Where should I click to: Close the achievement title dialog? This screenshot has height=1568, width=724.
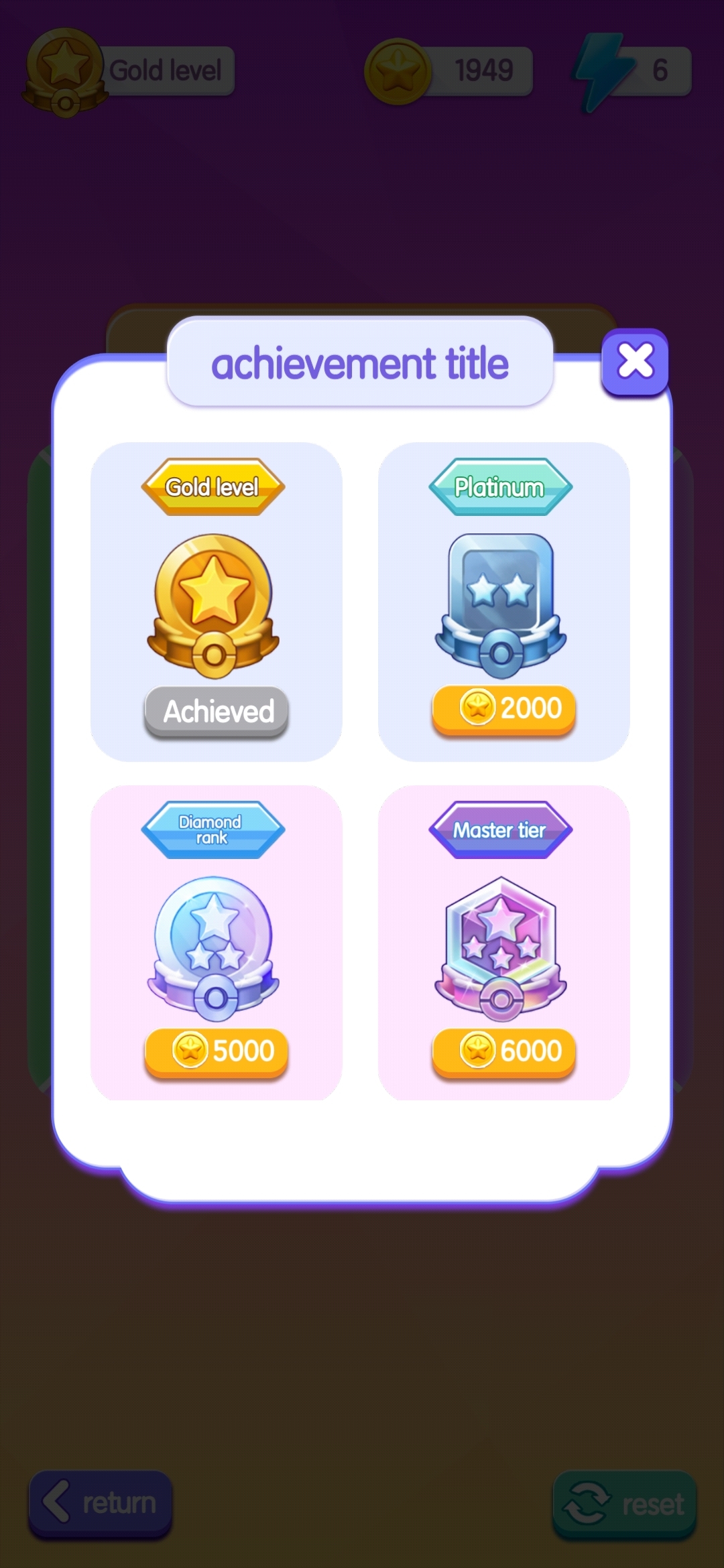[635, 361]
